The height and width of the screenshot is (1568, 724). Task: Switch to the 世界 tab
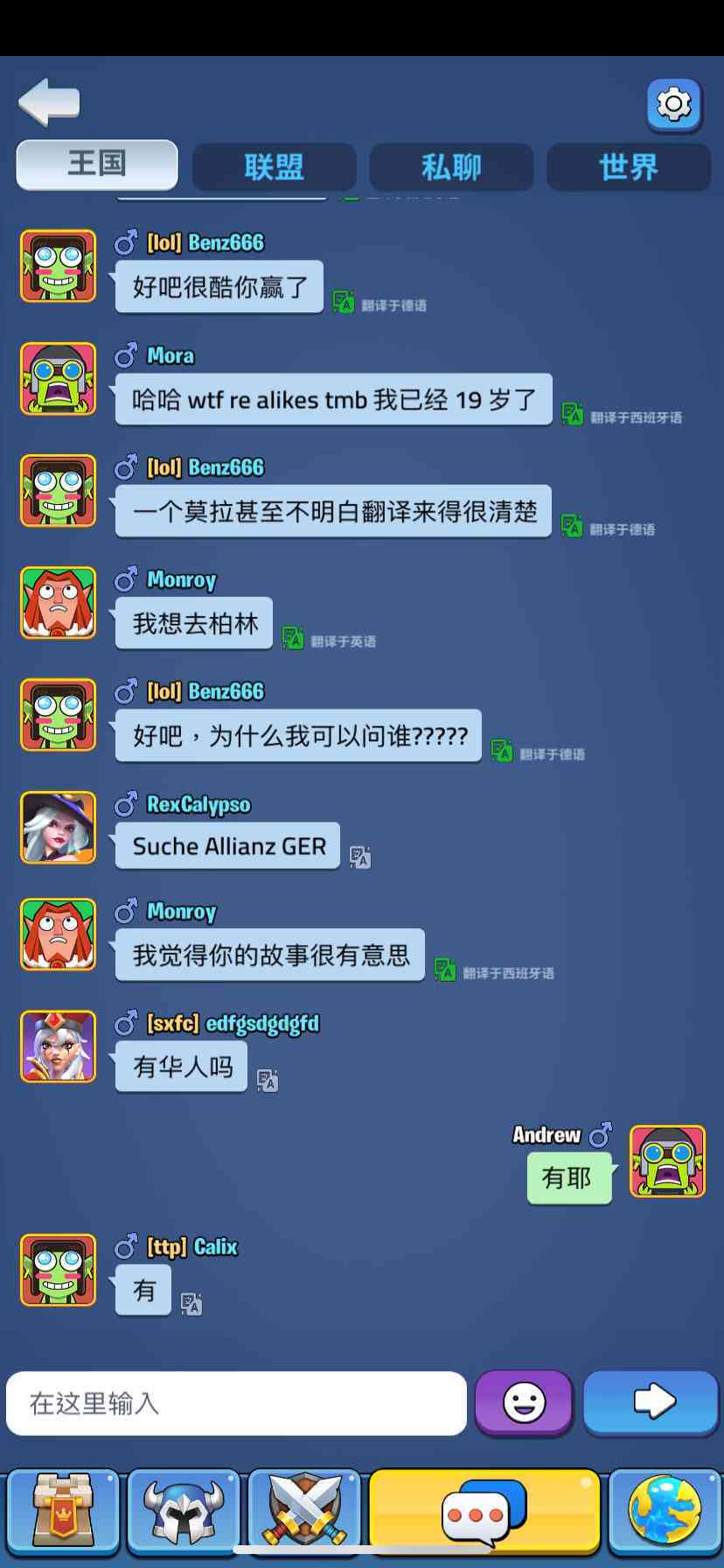pos(628,166)
